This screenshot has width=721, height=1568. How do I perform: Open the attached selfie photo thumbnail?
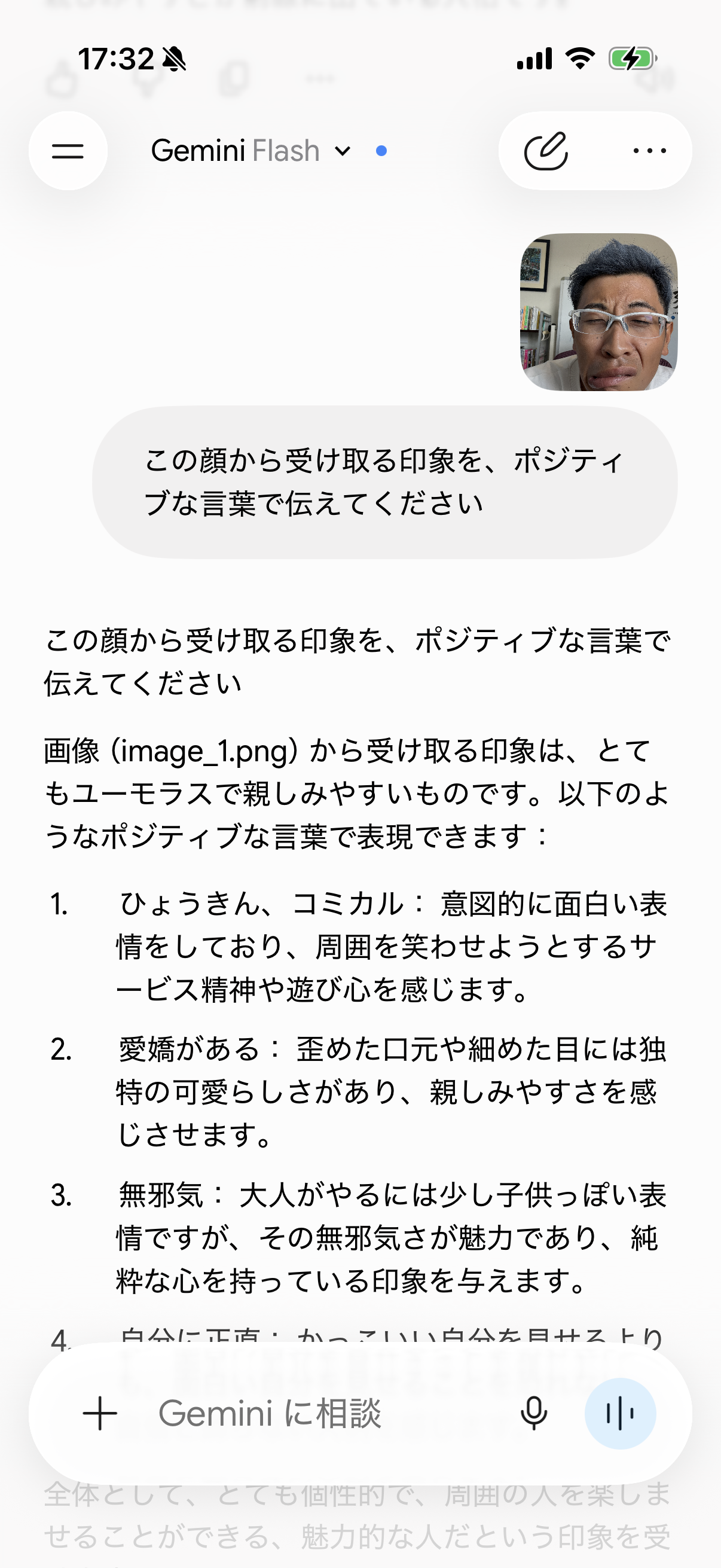click(598, 312)
